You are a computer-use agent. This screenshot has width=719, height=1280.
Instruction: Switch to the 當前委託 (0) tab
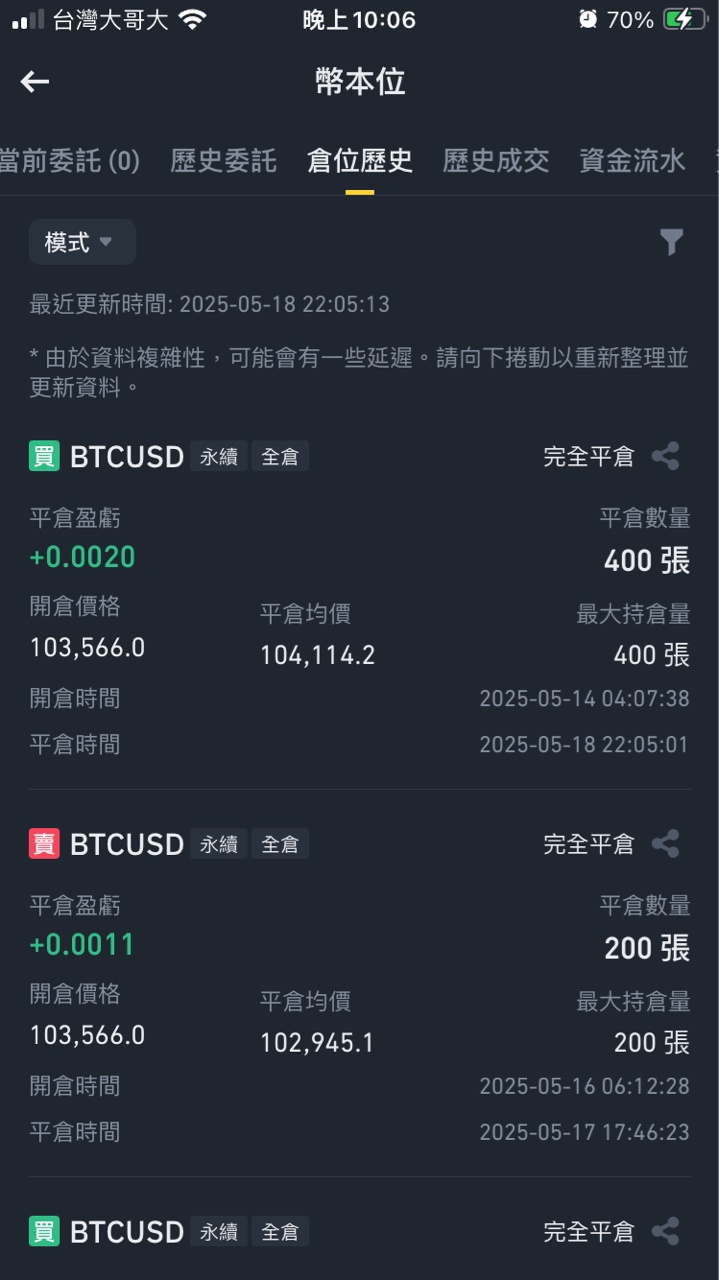68,161
